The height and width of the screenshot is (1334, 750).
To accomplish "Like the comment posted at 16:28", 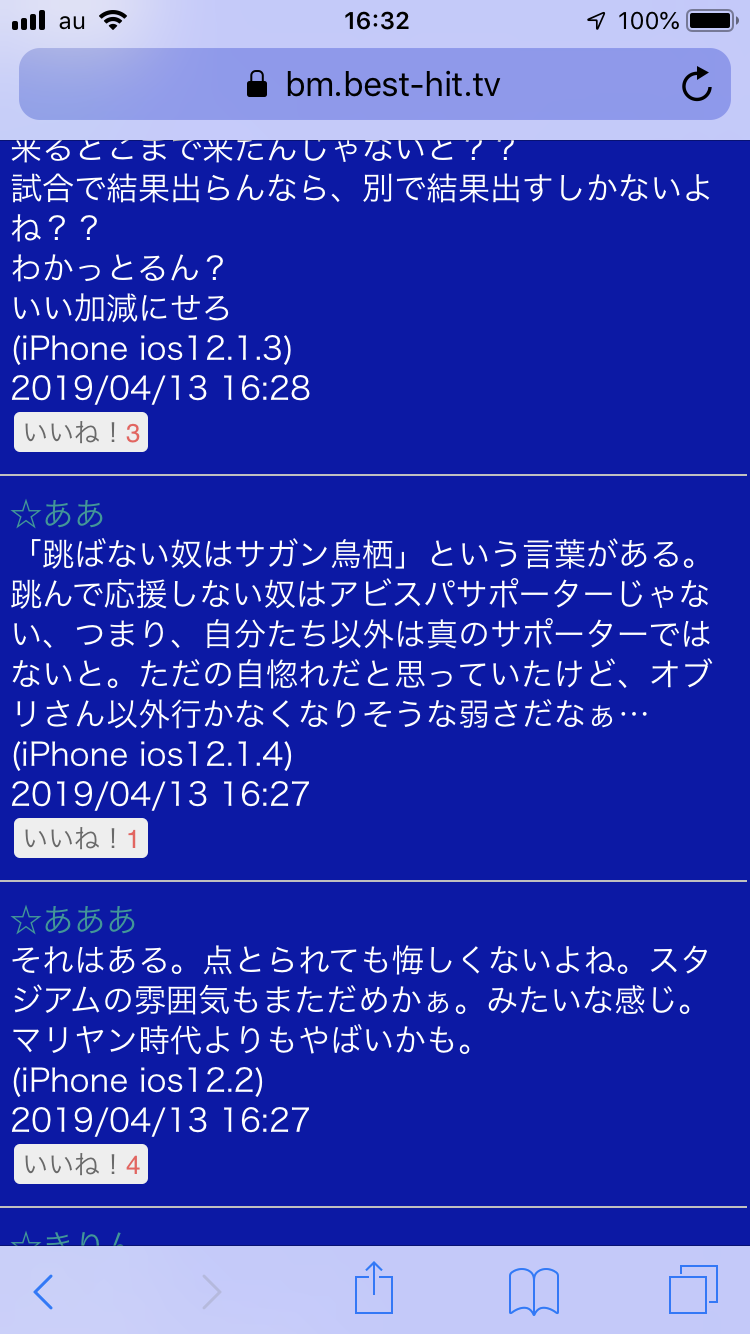I will click(81, 432).
